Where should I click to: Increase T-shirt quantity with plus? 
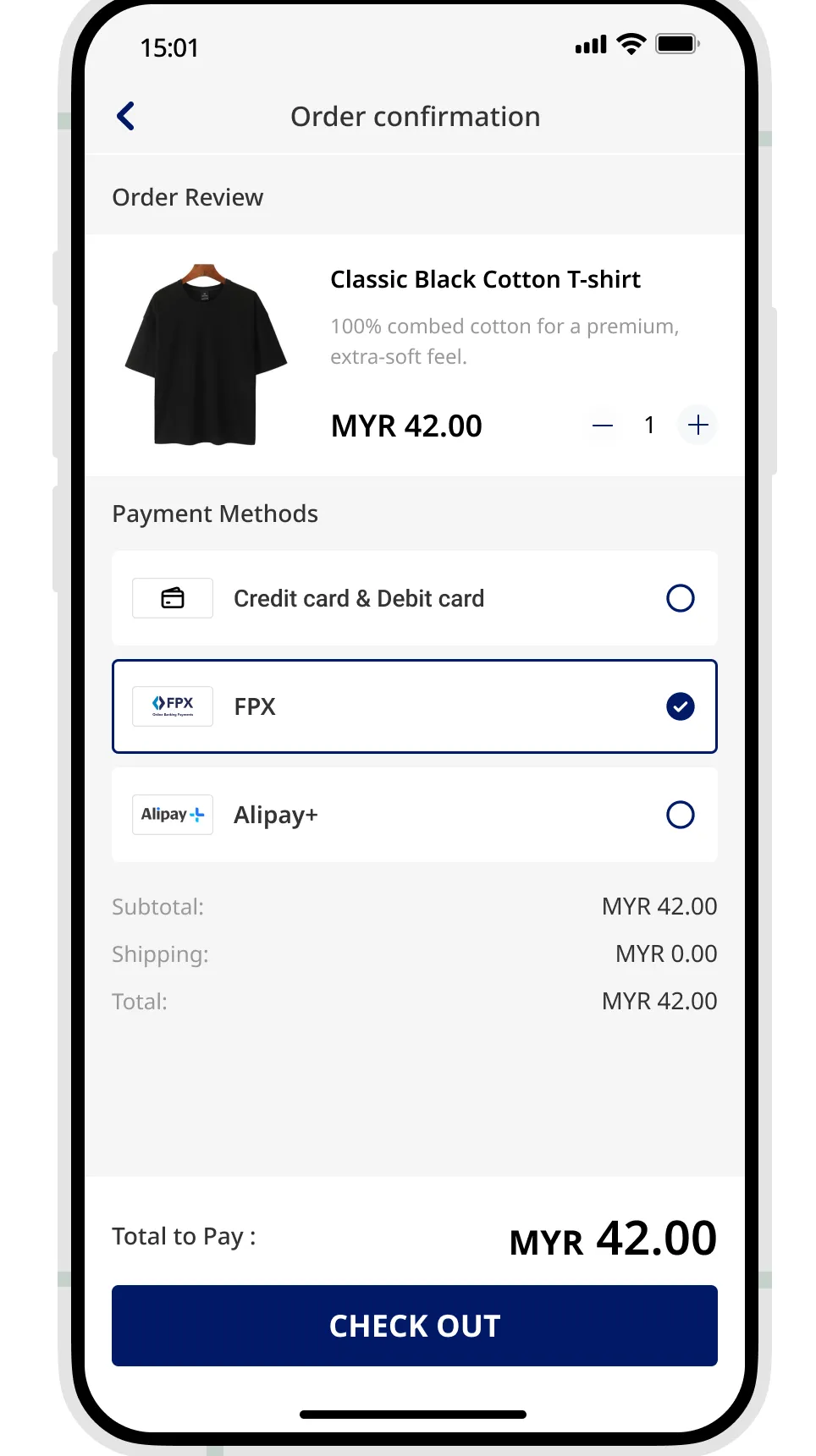tap(697, 426)
